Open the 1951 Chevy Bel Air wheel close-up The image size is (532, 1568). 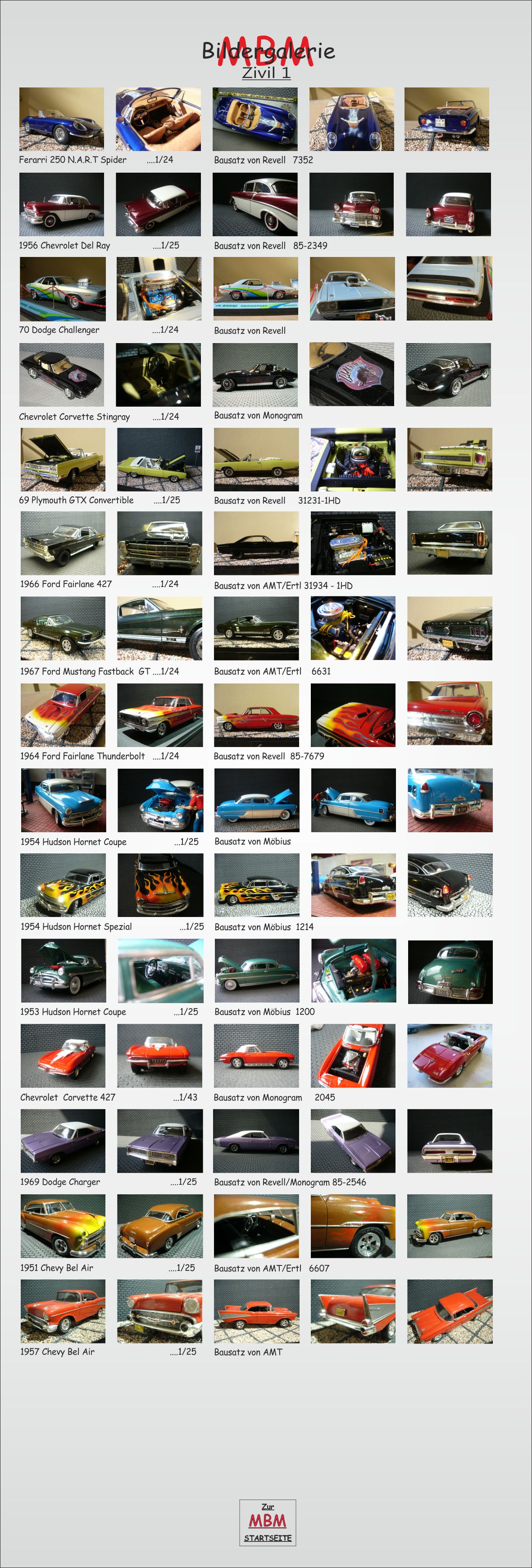[x=353, y=1226]
